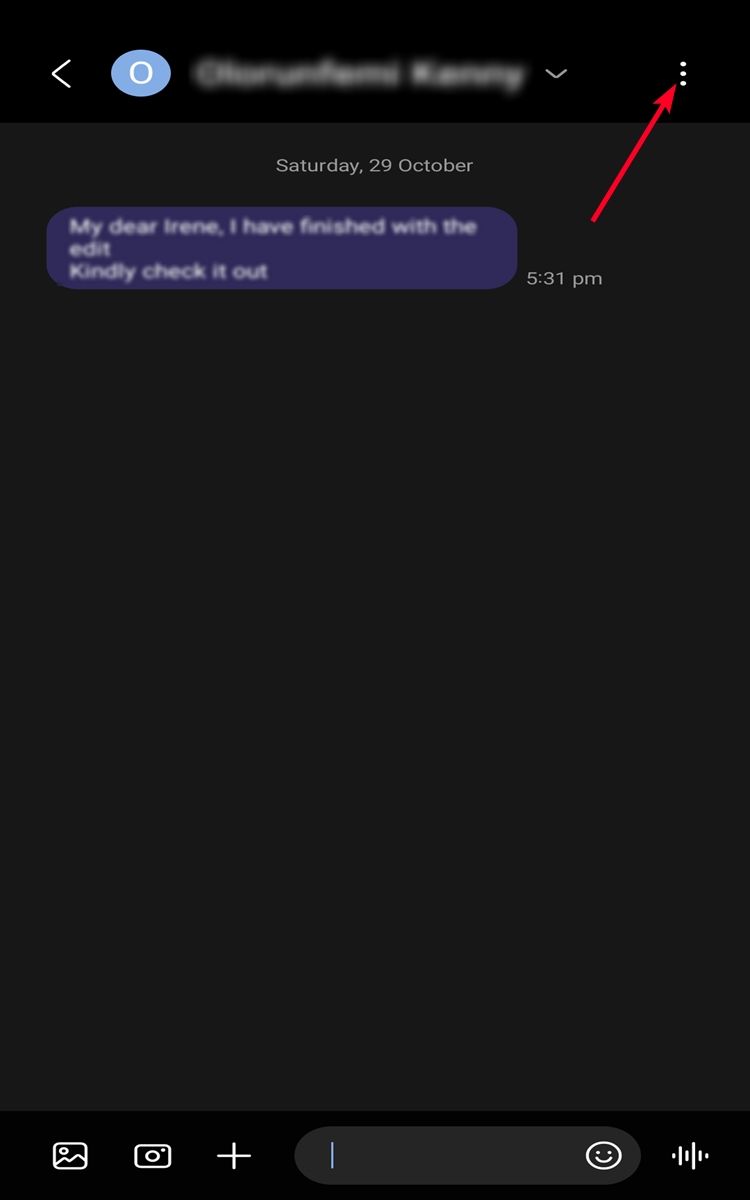The height and width of the screenshot is (1200, 750).
Task: Go back to the conversations list
Action: (x=62, y=74)
